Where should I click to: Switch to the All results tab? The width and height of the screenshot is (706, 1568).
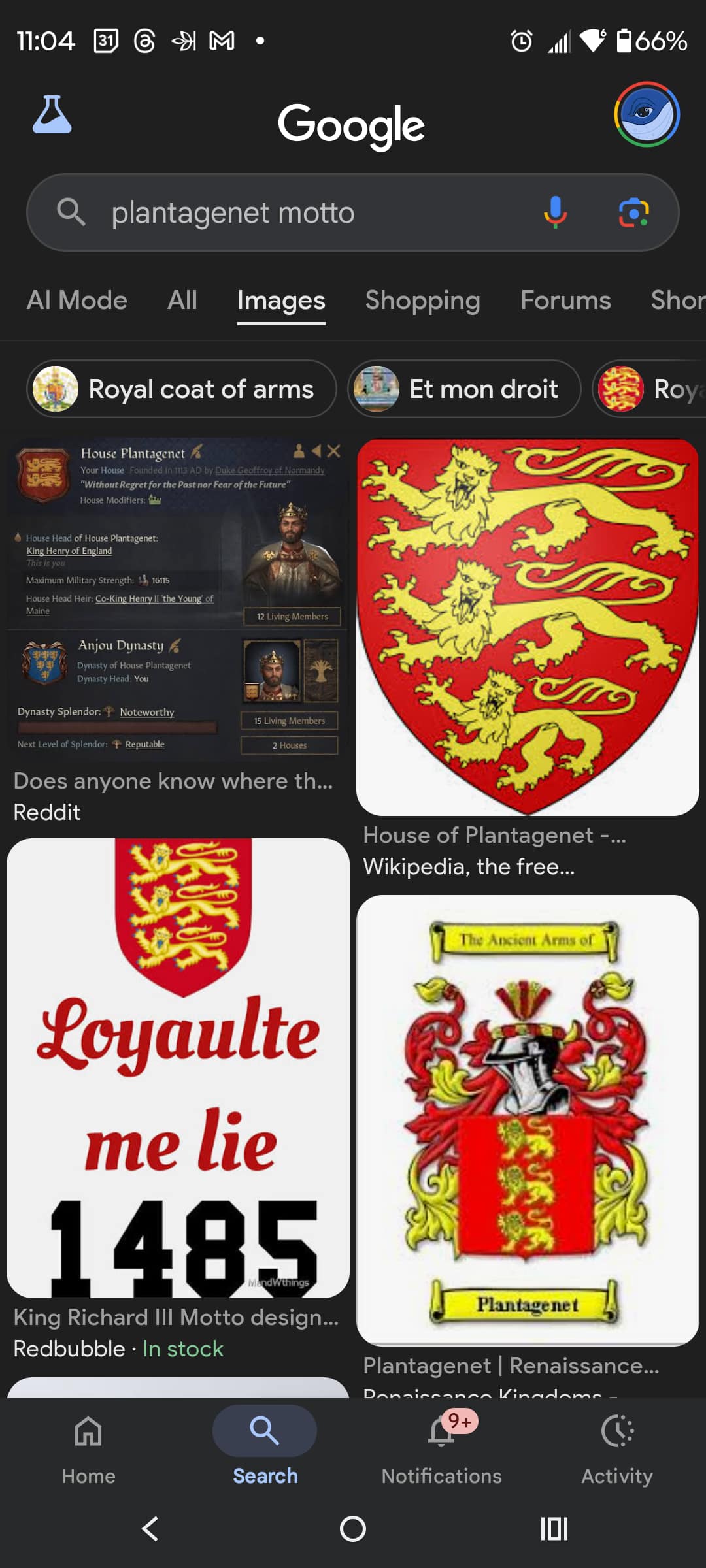[182, 301]
